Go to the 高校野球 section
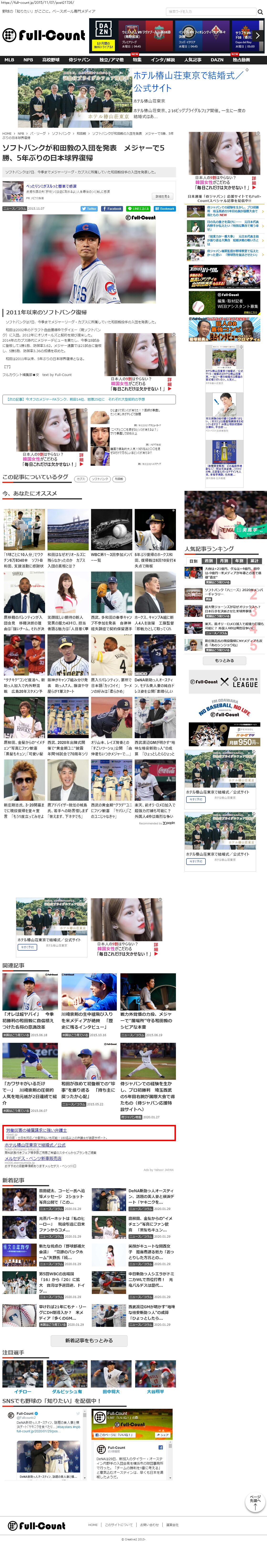The image size is (267, 1568). click(51, 60)
